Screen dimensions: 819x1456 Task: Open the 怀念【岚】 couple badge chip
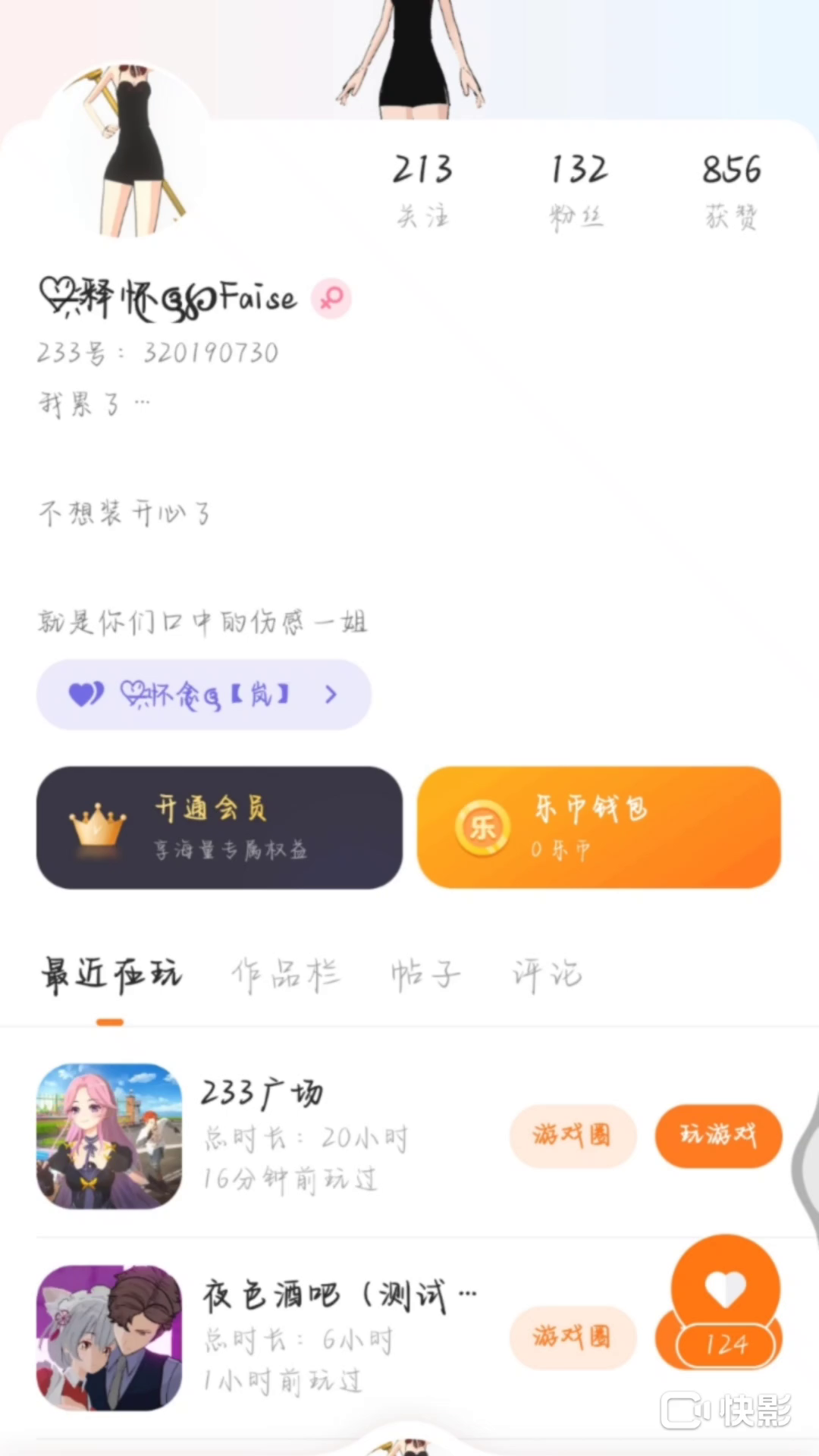pos(203,695)
